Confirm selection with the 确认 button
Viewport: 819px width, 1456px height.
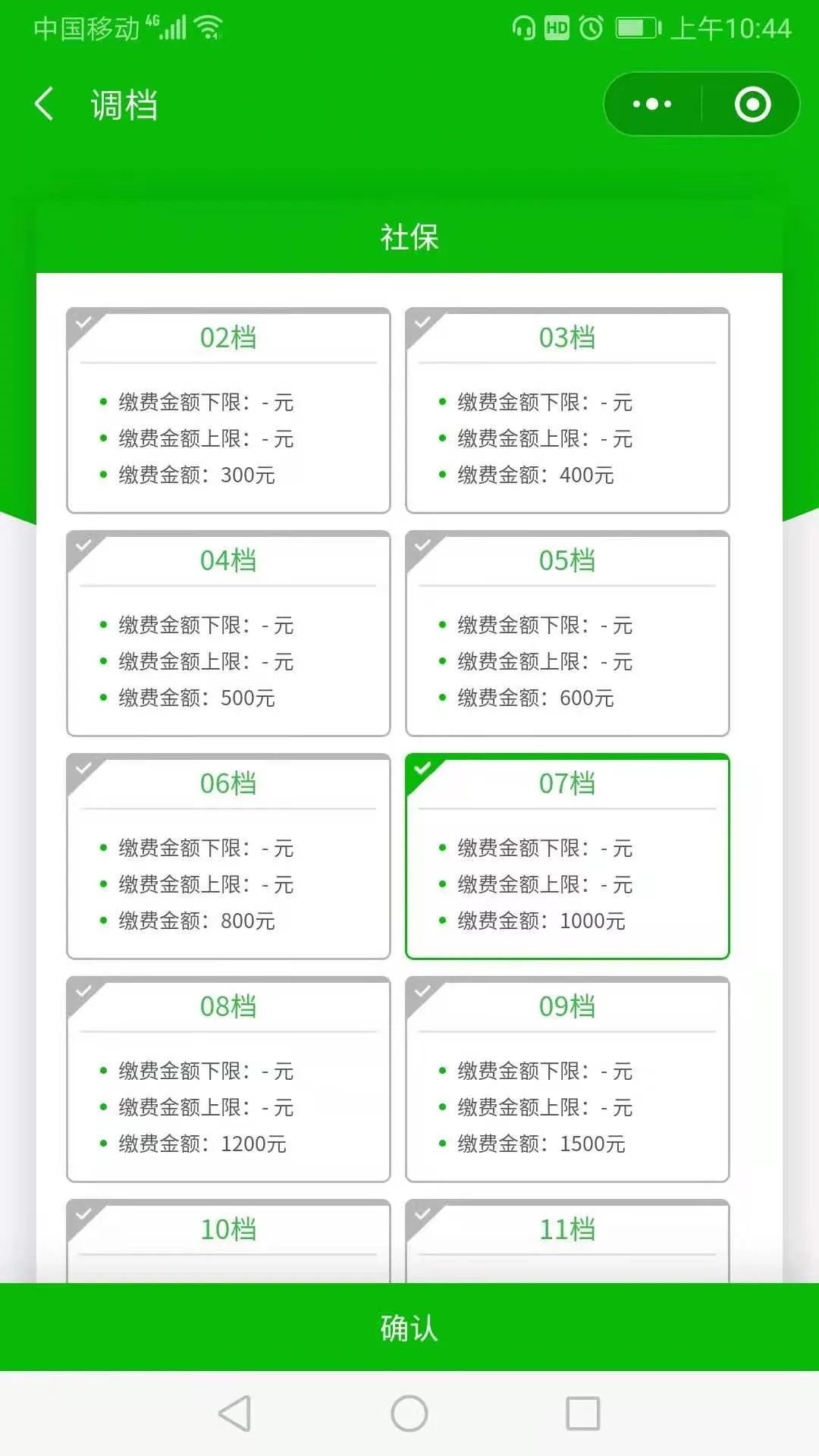tap(409, 1327)
